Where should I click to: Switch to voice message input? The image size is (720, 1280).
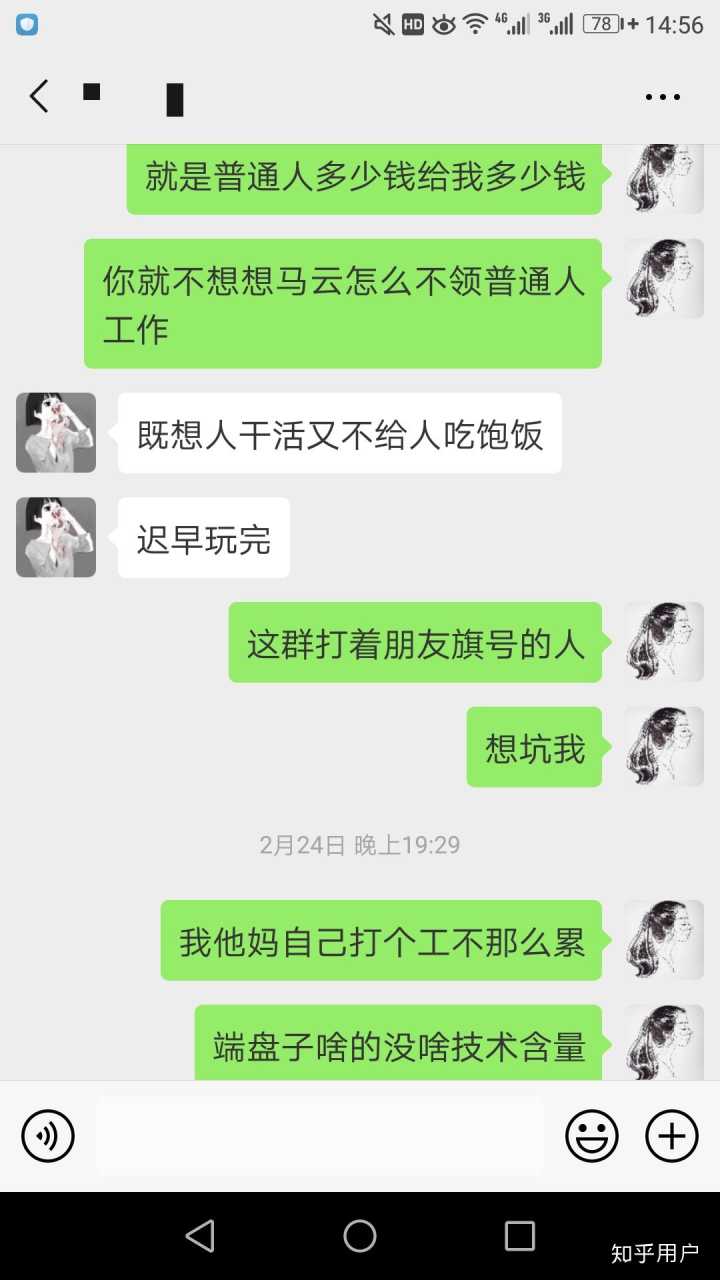point(48,1136)
